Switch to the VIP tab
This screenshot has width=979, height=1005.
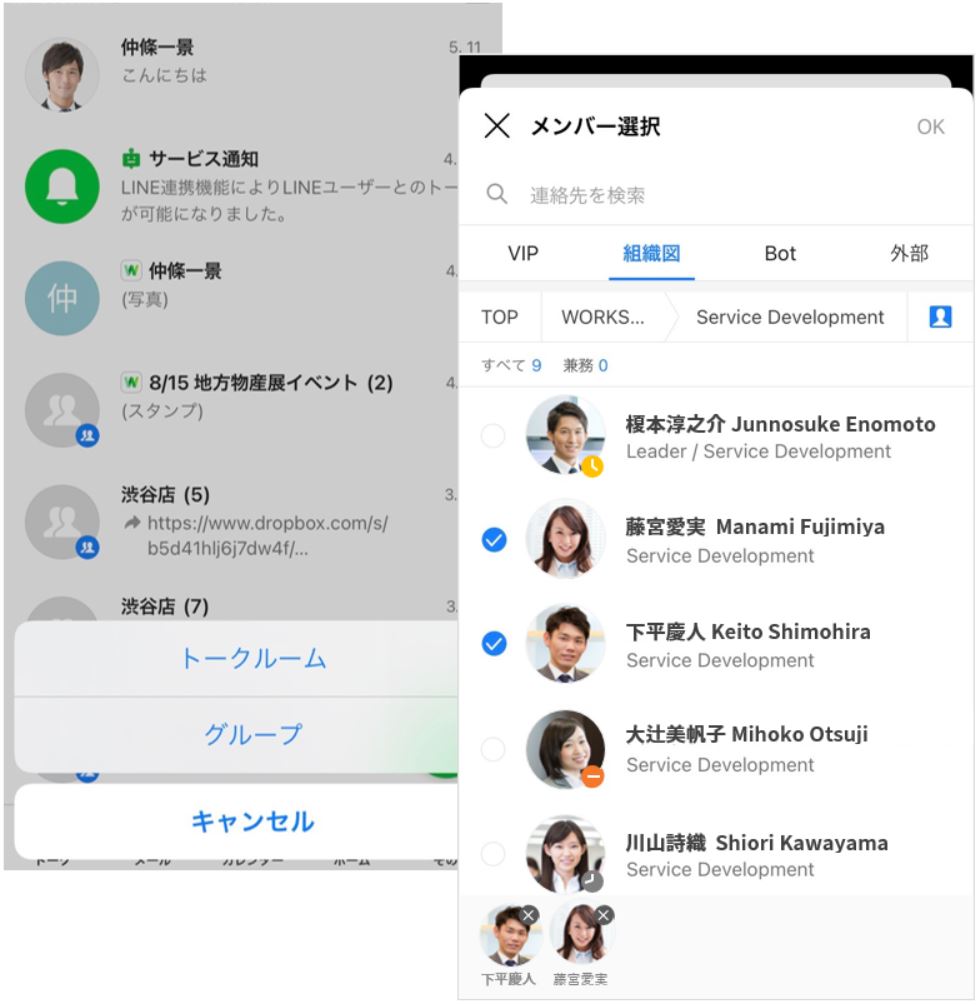pyautogui.click(x=523, y=254)
